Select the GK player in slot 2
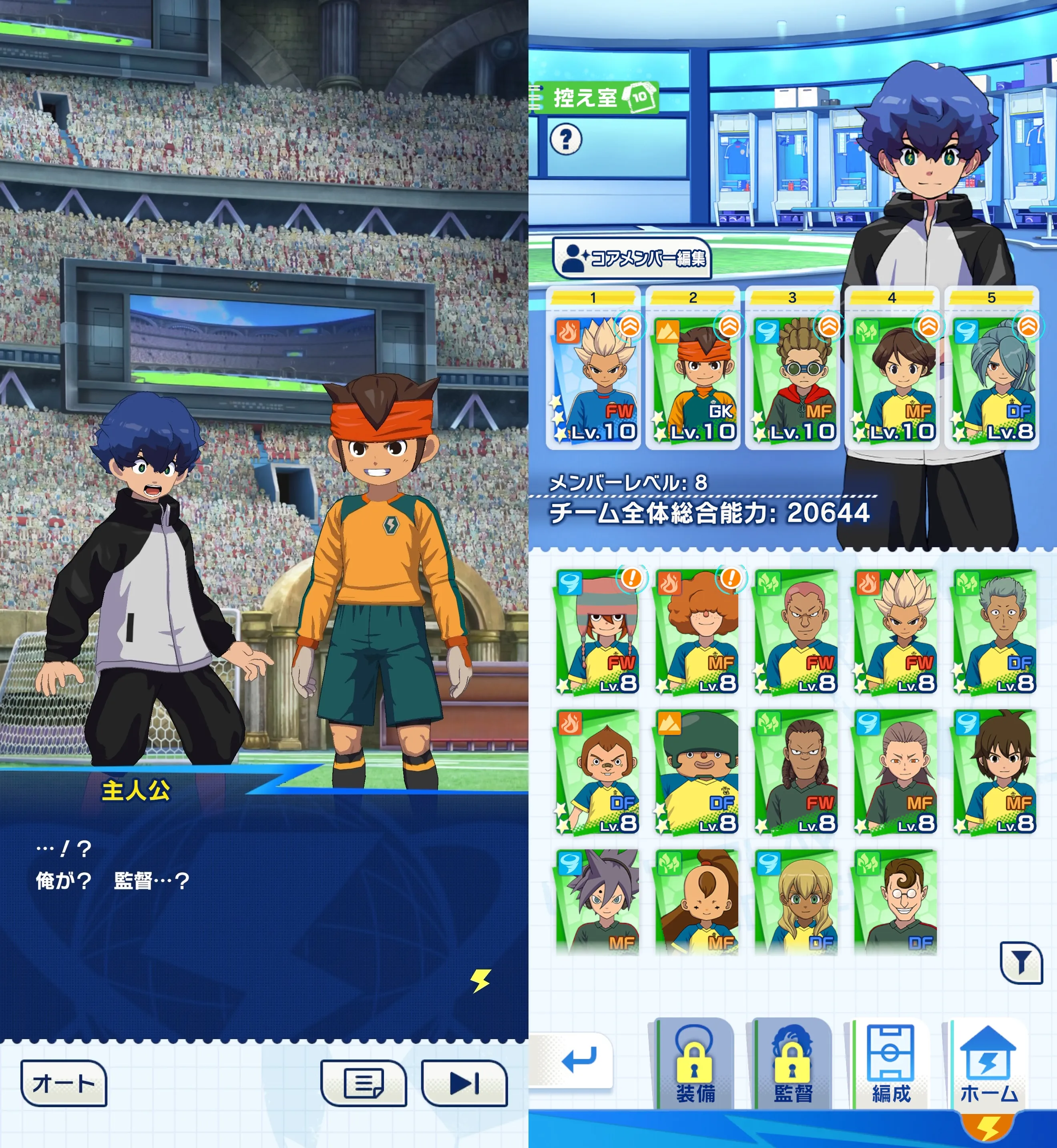This screenshot has width=1057, height=1148. click(x=693, y=377)
